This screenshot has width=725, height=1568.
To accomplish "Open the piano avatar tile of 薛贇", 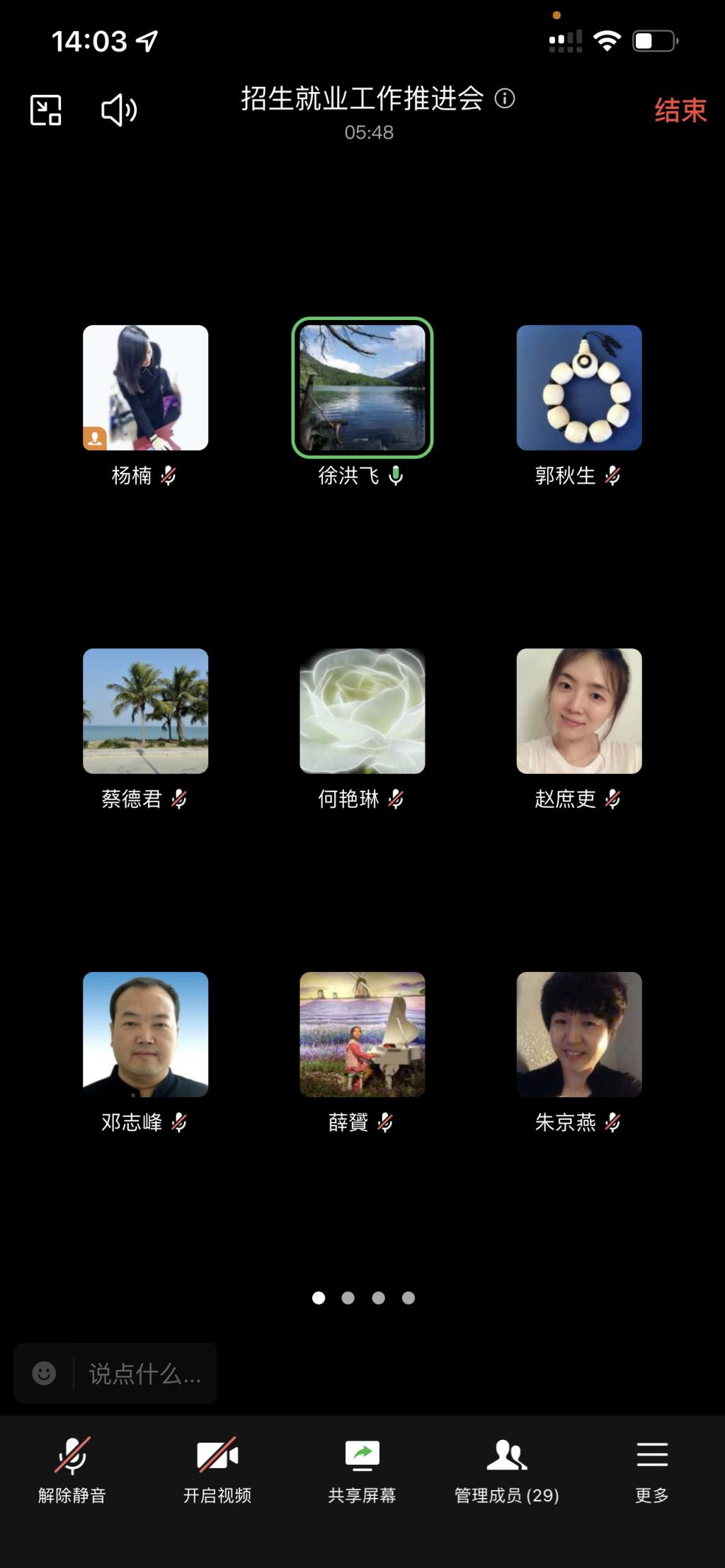I will pos(362,1034).
